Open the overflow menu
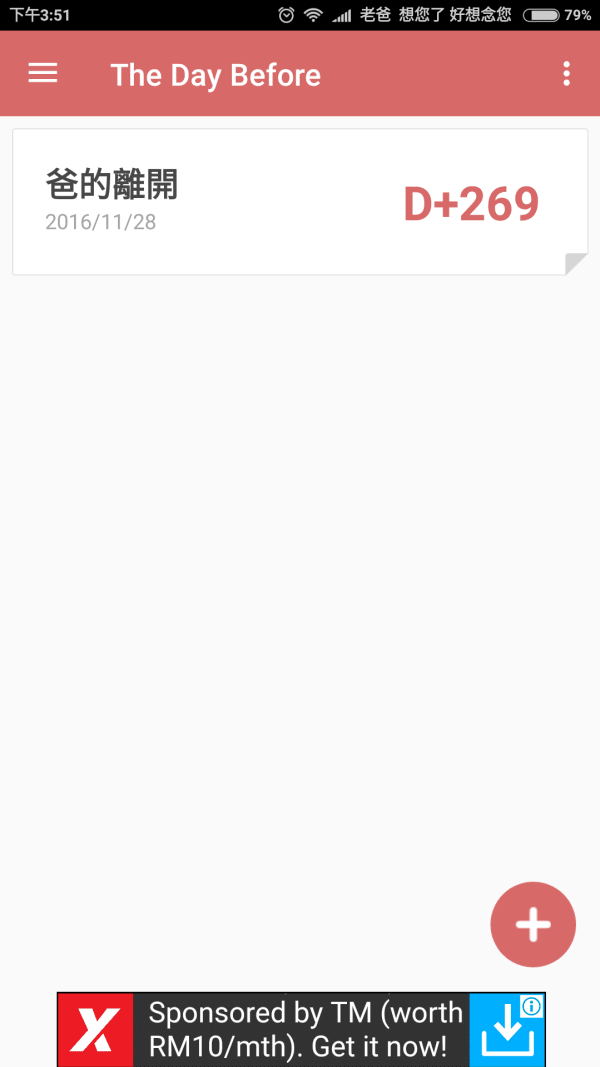The width and height of the screenshot is (600, 1067). (566, 74)
